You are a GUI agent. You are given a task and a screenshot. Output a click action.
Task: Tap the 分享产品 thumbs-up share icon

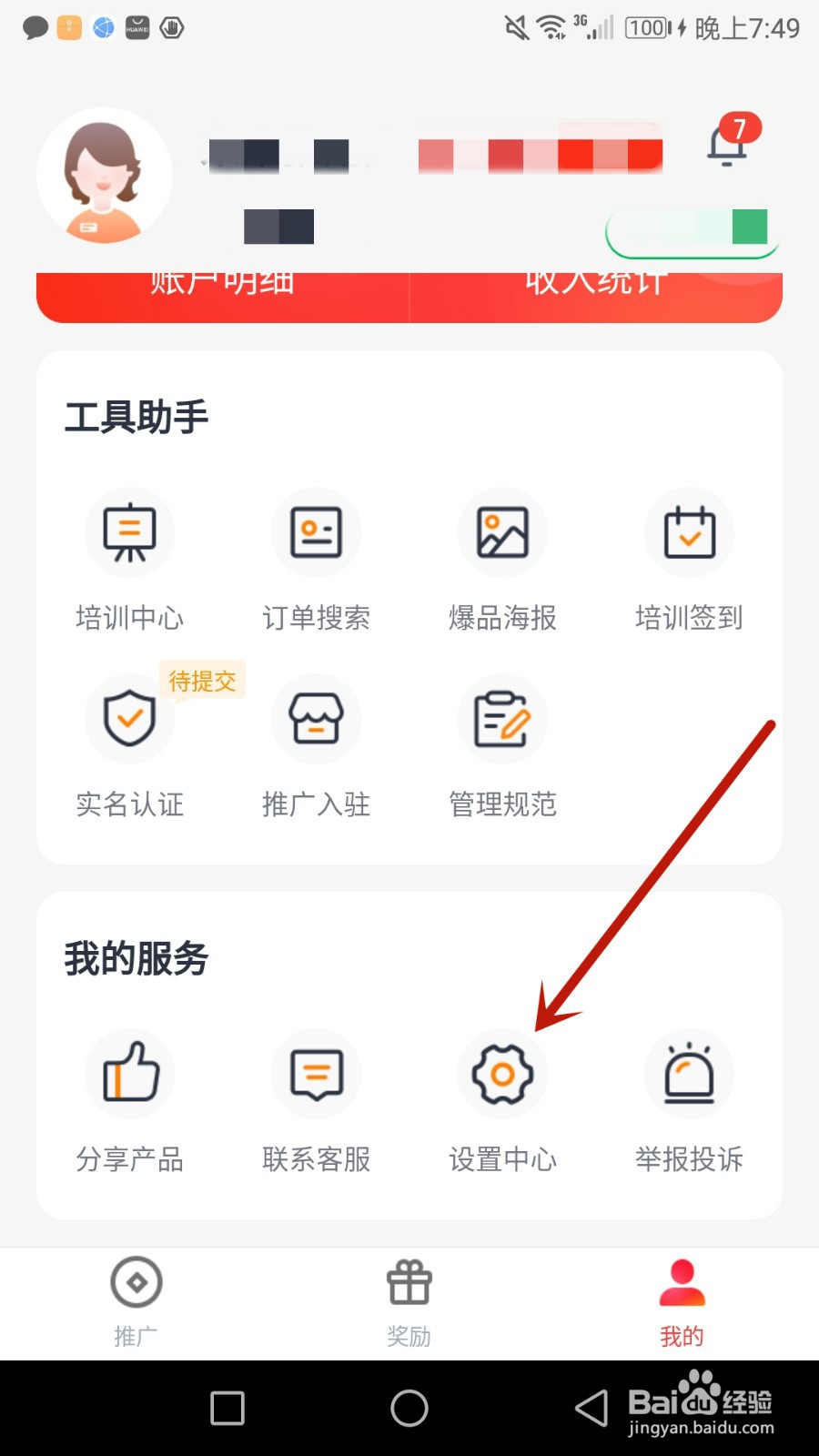point(129,1074)
